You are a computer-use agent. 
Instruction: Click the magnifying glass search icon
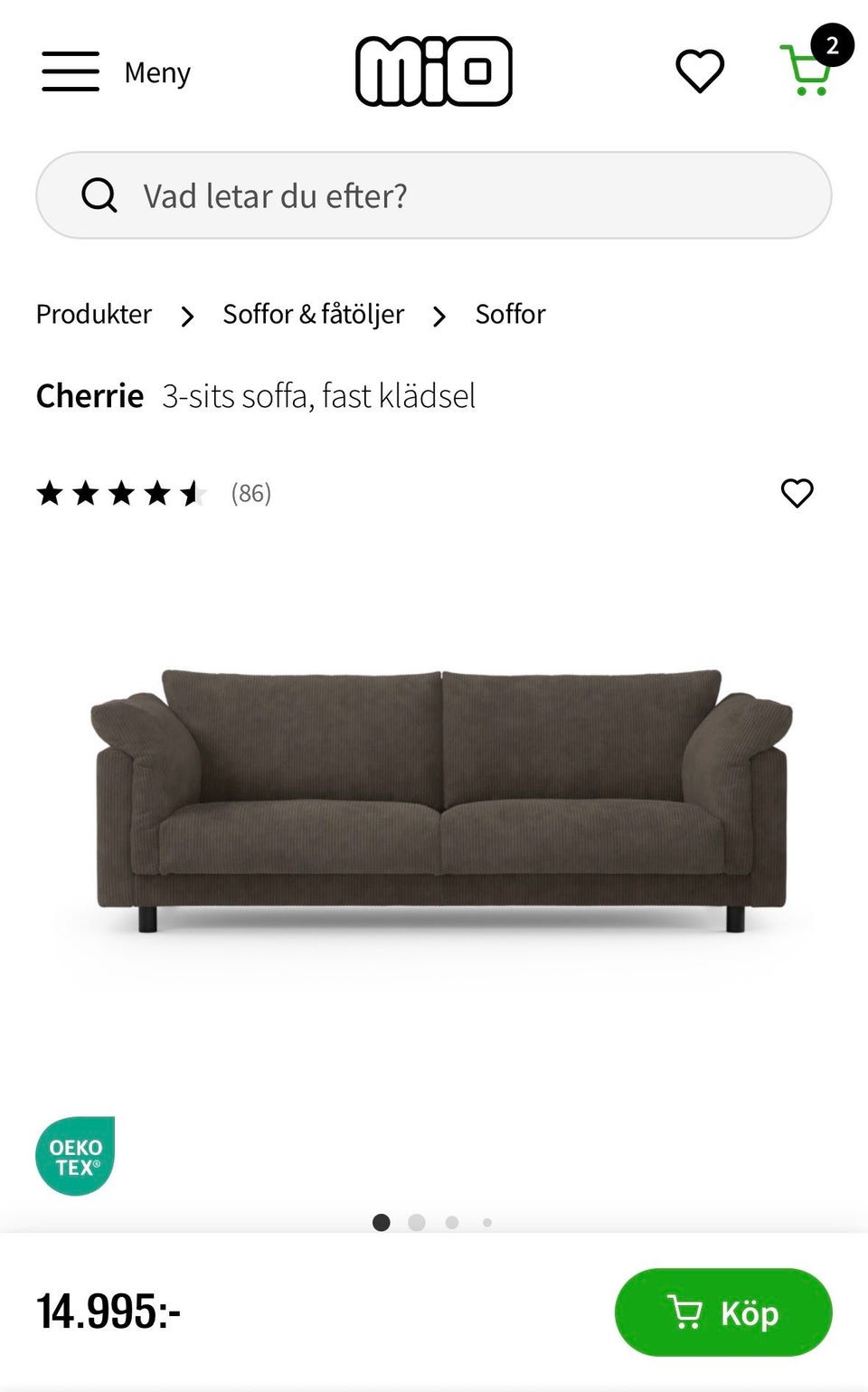99,195
